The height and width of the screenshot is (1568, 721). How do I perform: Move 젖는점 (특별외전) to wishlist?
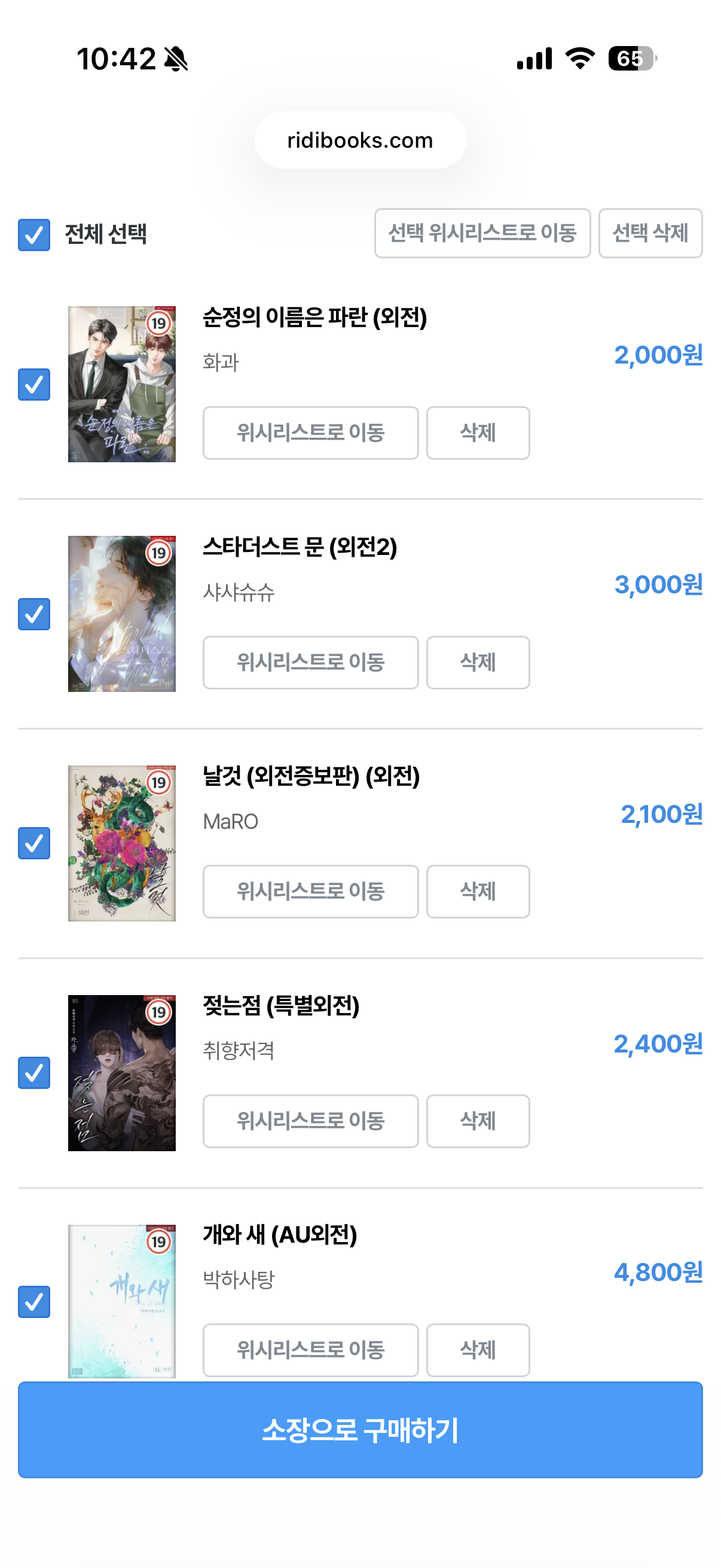(310, 1121)
